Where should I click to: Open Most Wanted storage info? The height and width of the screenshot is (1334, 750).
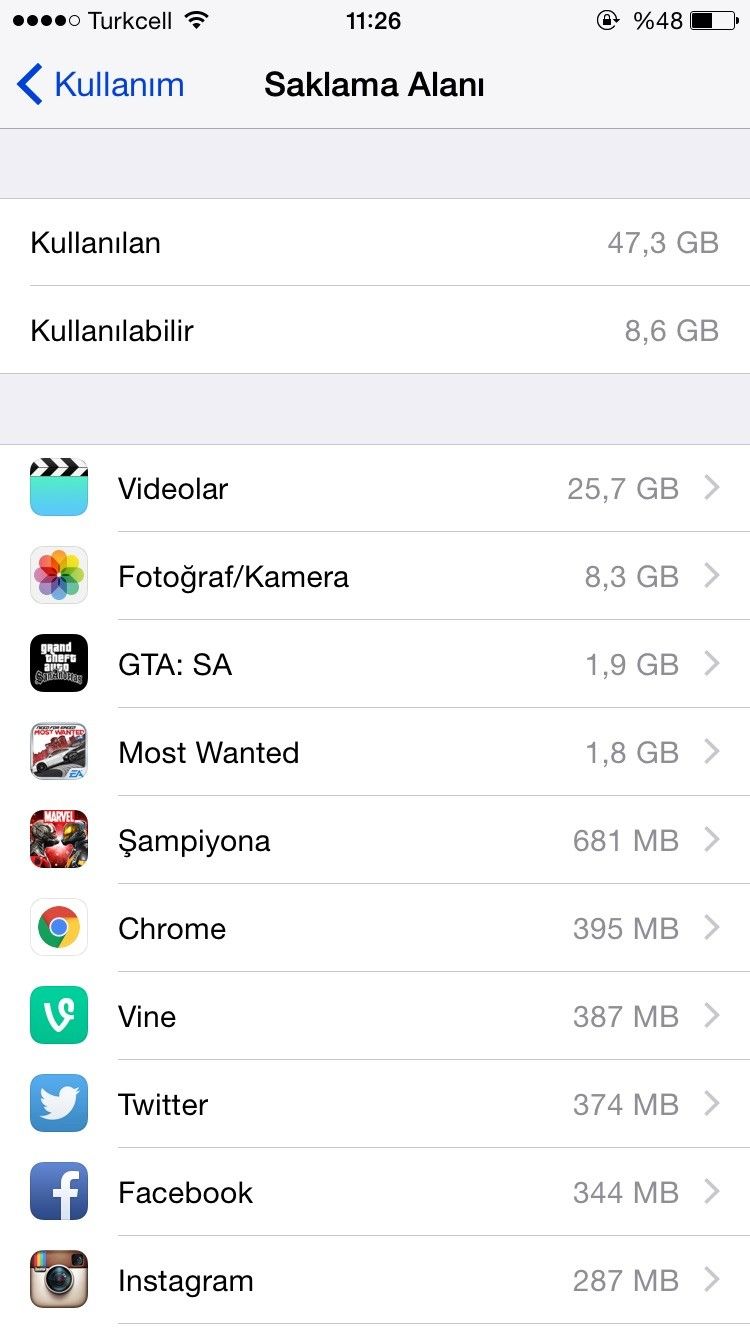(375, 753)
